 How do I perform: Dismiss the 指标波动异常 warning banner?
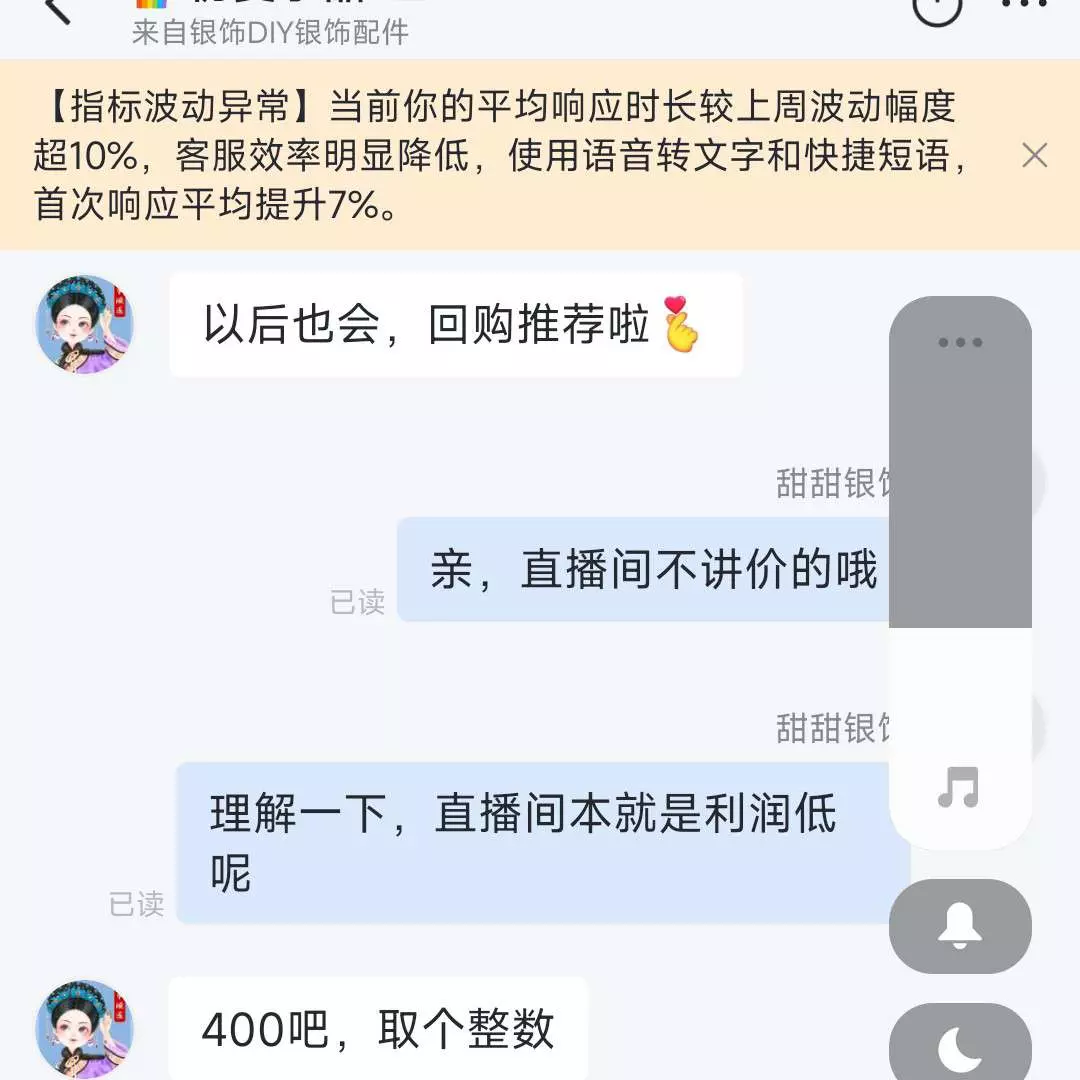(1034, 156)
